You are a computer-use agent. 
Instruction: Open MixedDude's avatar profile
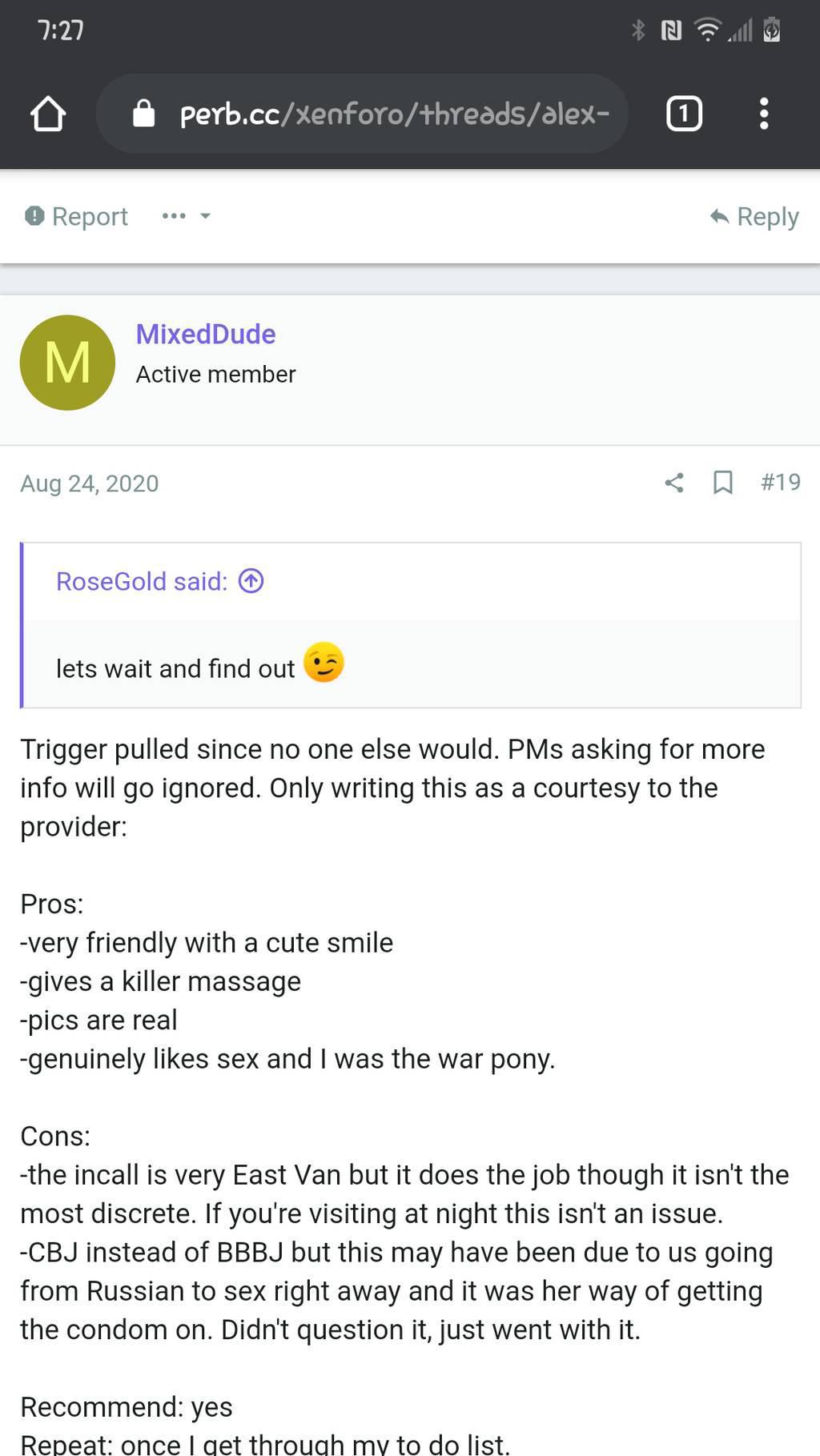67,363
